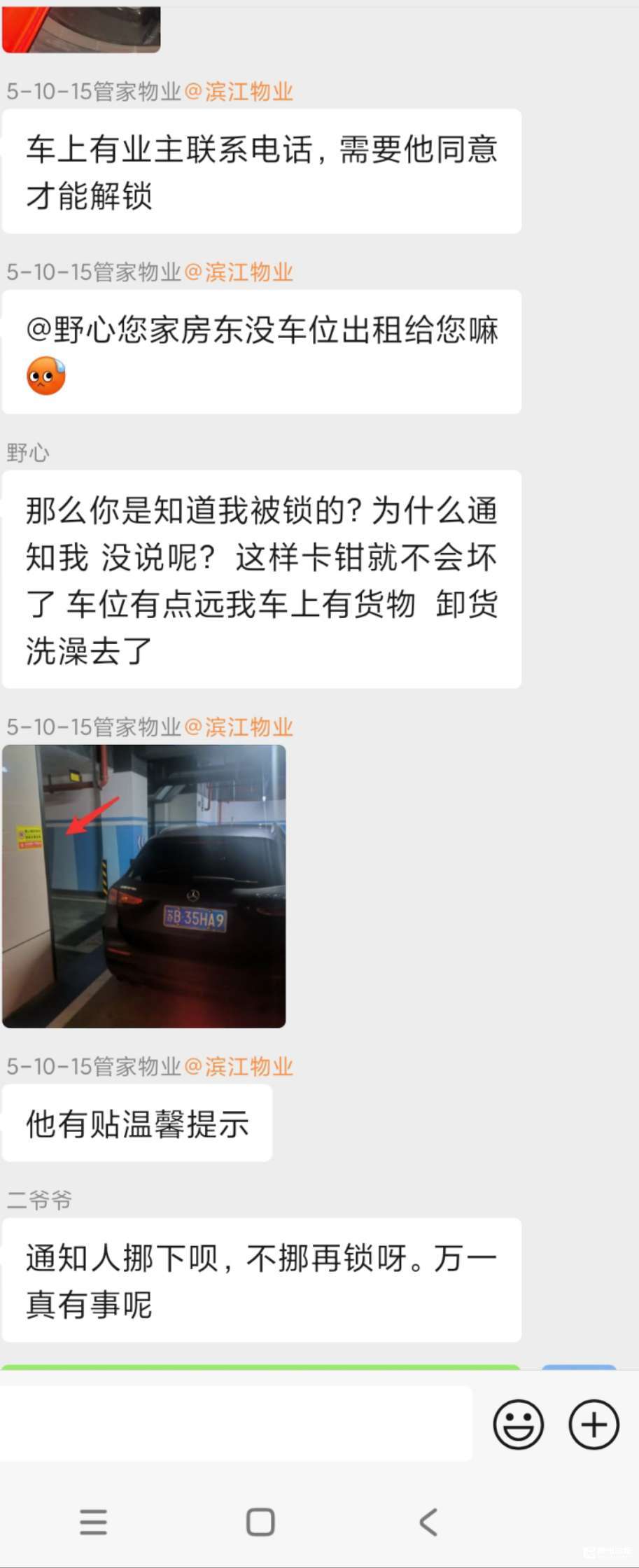639x1568 pixels.
Task: Go back with system back button
Action: [428, 1522]
